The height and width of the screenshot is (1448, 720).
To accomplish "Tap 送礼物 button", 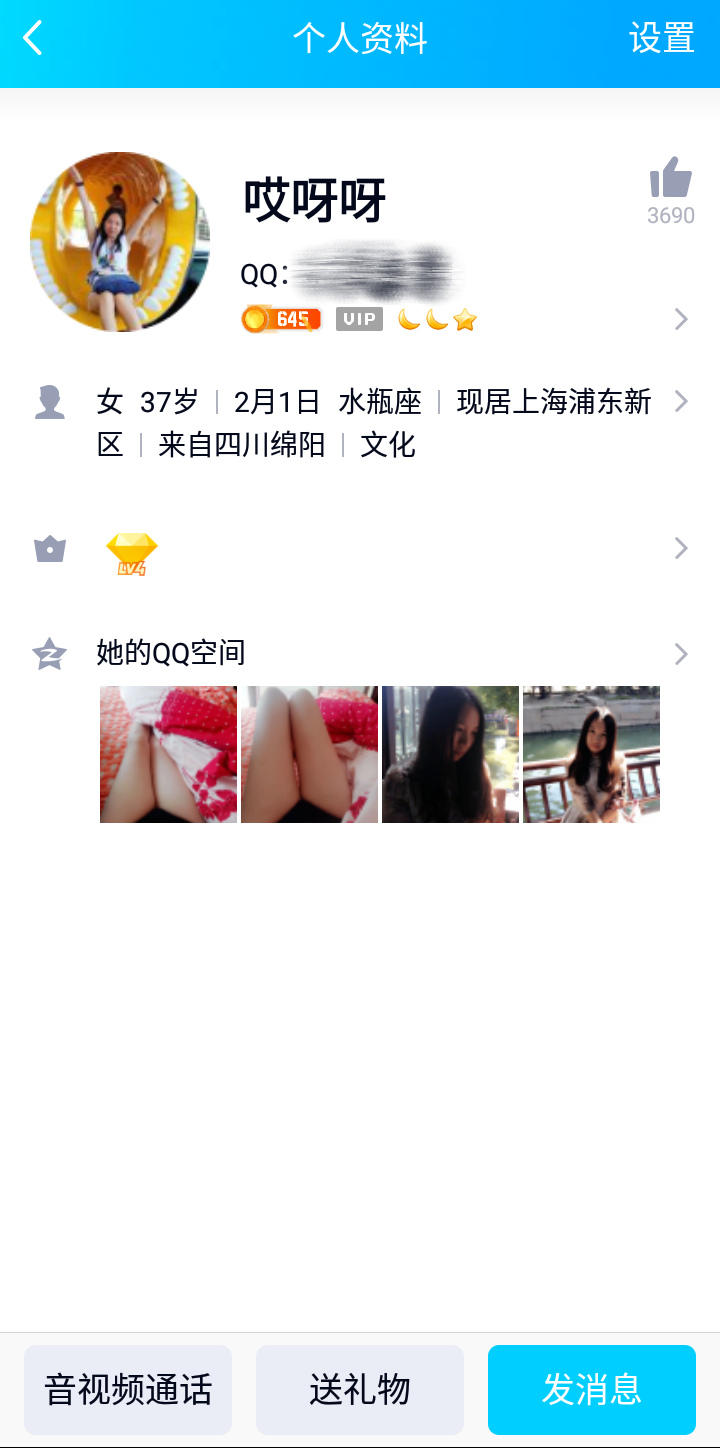I will 360,1390.
